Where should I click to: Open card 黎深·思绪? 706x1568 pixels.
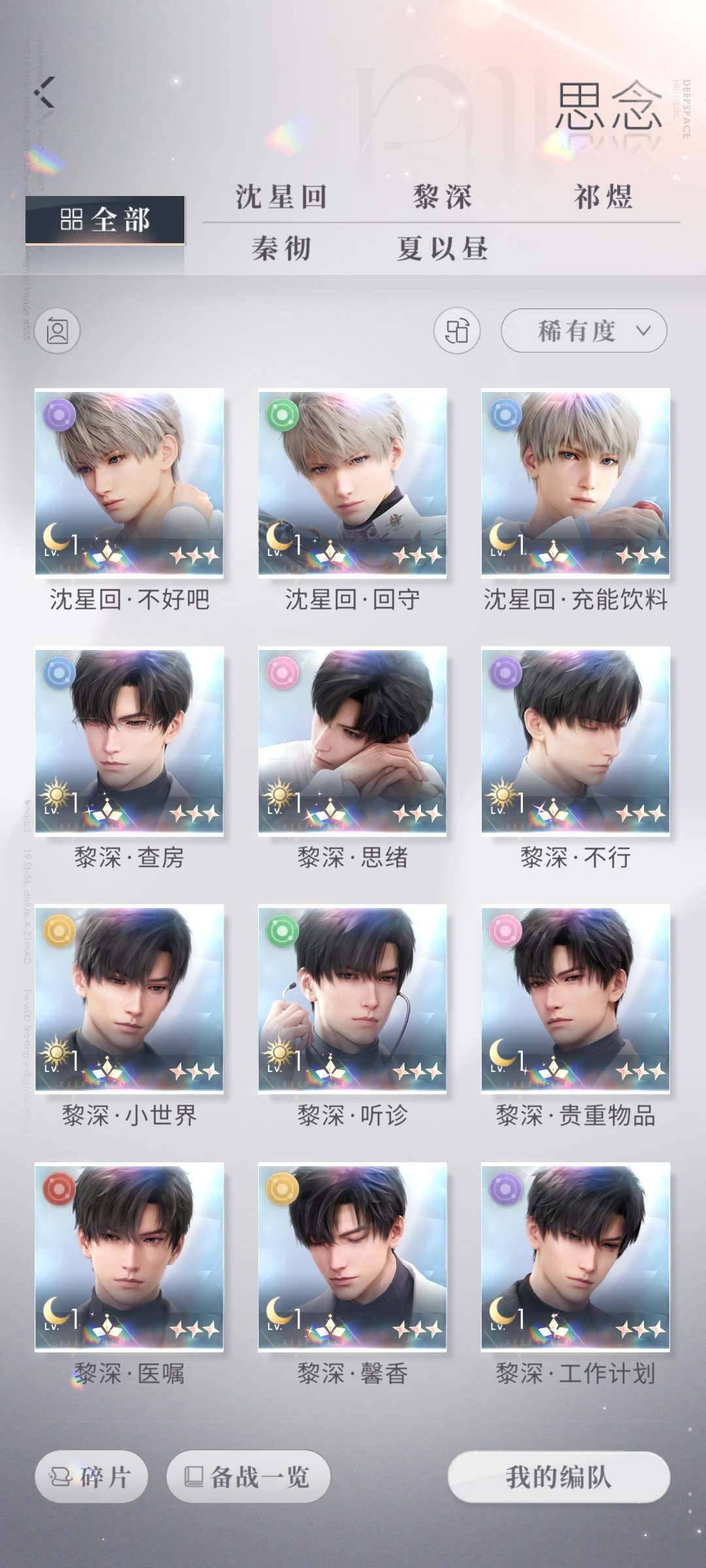[x=352, y=740]
